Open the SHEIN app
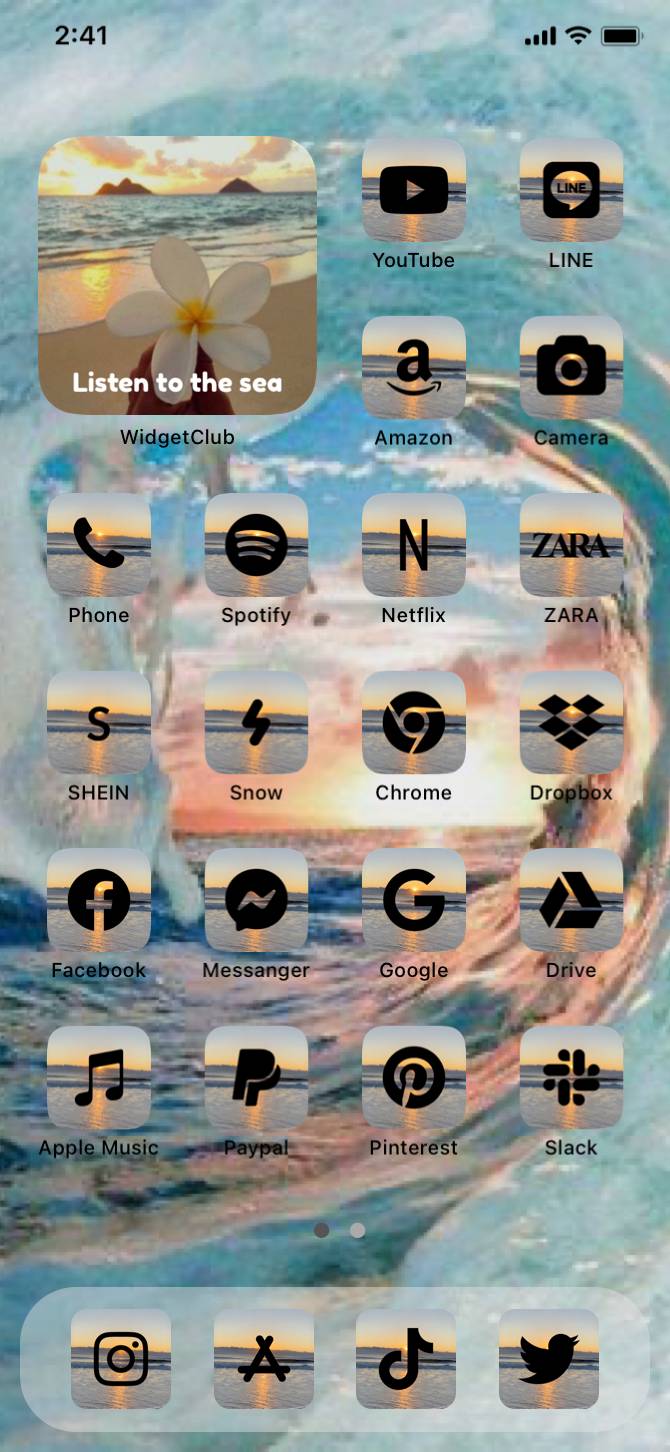The height and width of the screenshot is (1452, 670). click(x=98, y=723)
